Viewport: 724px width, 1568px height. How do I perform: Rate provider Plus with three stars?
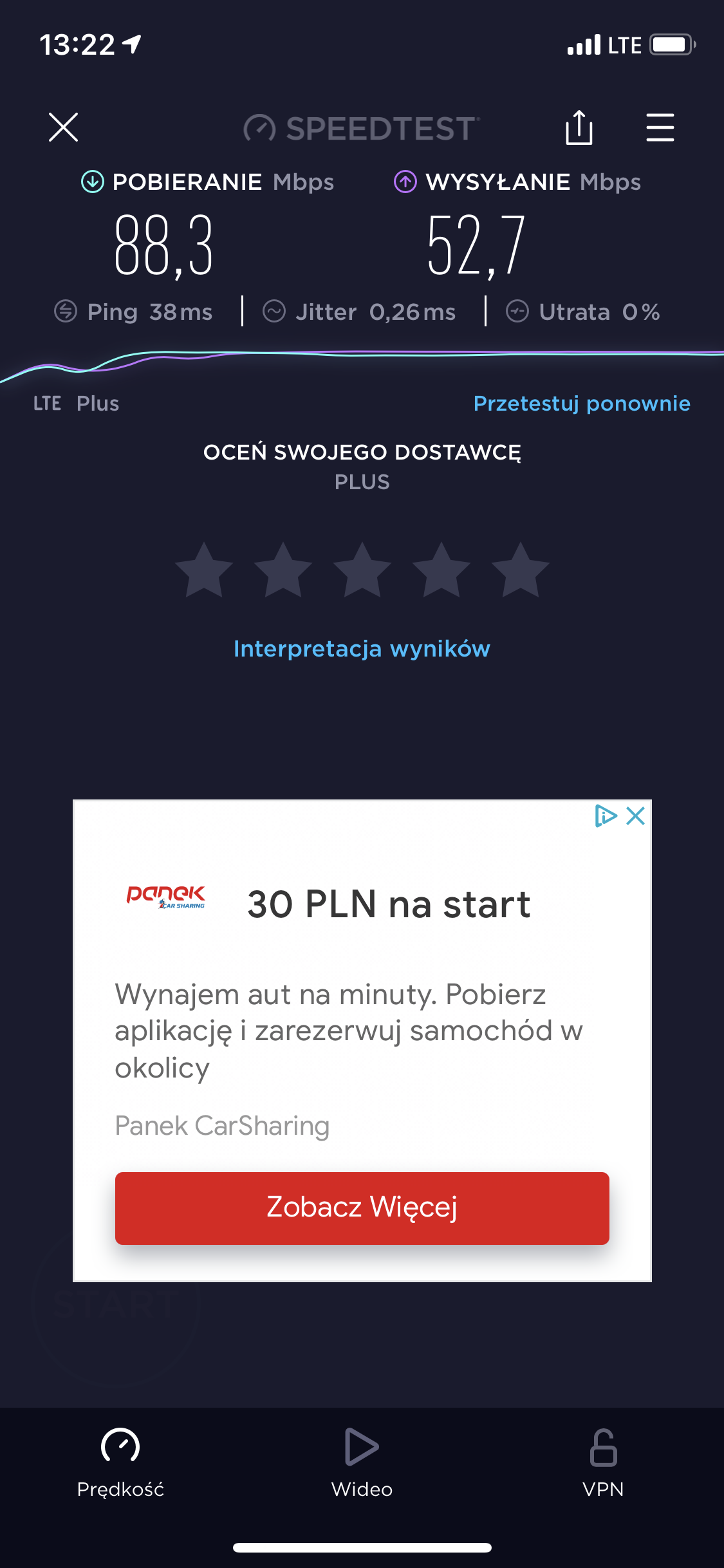[x=362, y=571]
